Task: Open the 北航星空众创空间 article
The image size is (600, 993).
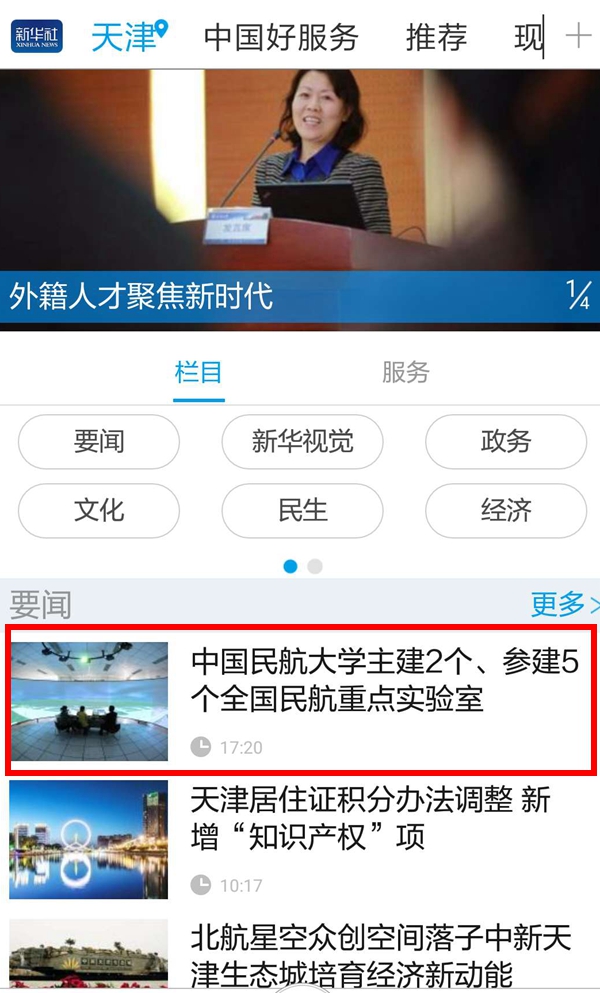Action: point(380,954)
